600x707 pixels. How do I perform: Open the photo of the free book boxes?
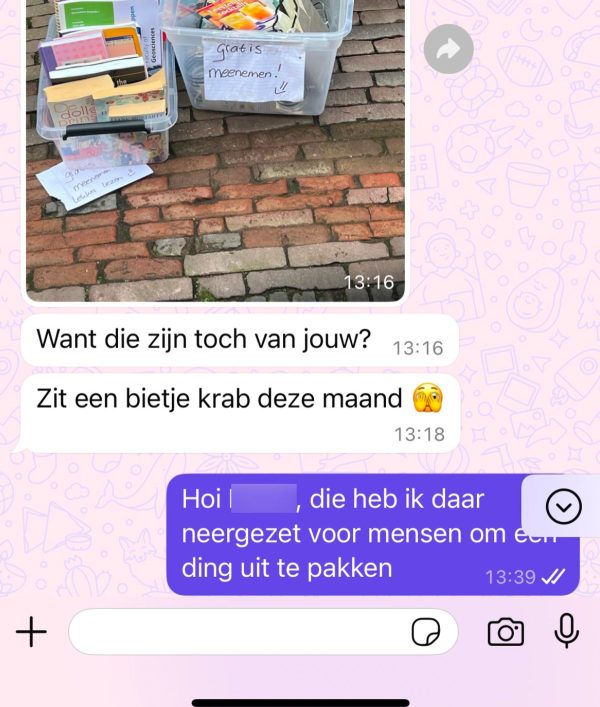214,150
